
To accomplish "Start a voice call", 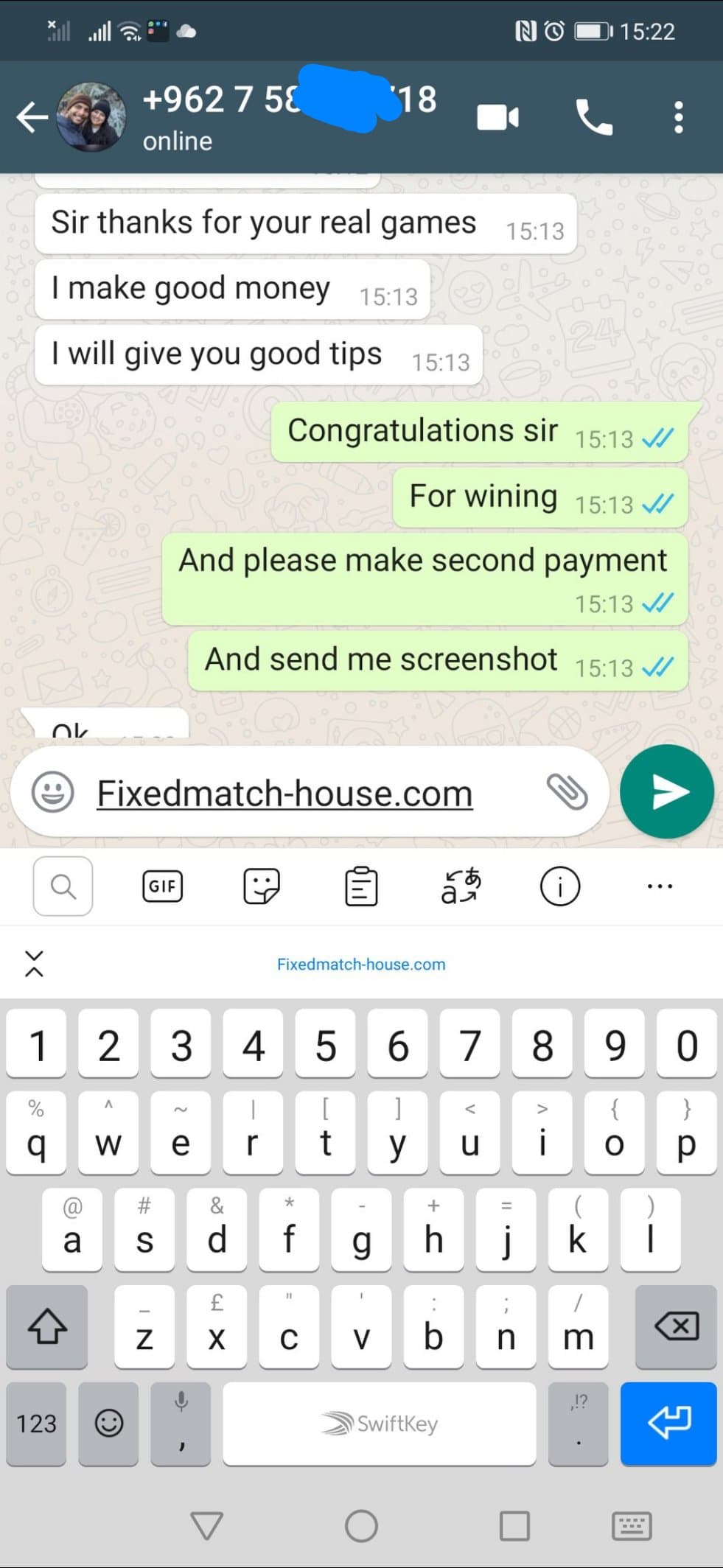I will coord(594,117).
